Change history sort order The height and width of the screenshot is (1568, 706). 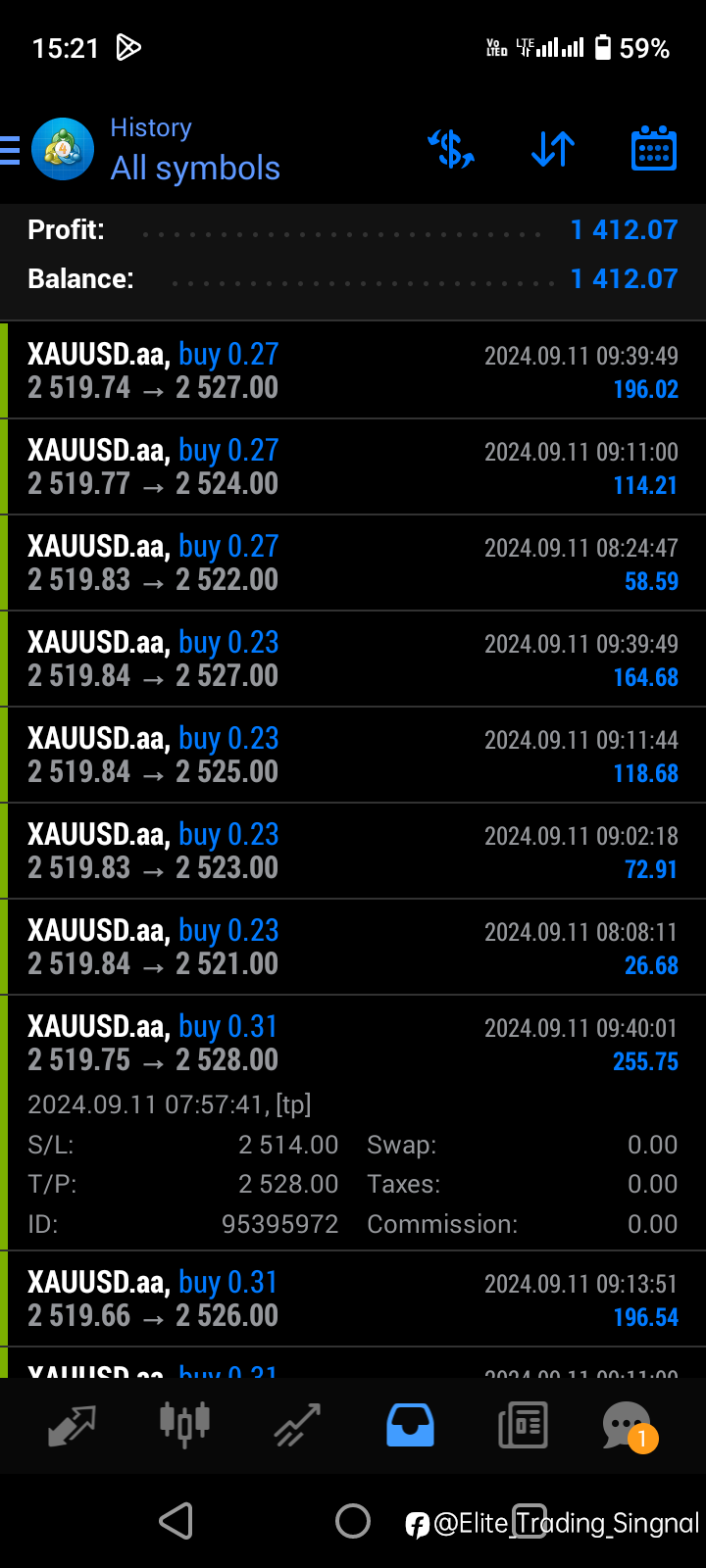pyautogui.click(x=553, y=150)
